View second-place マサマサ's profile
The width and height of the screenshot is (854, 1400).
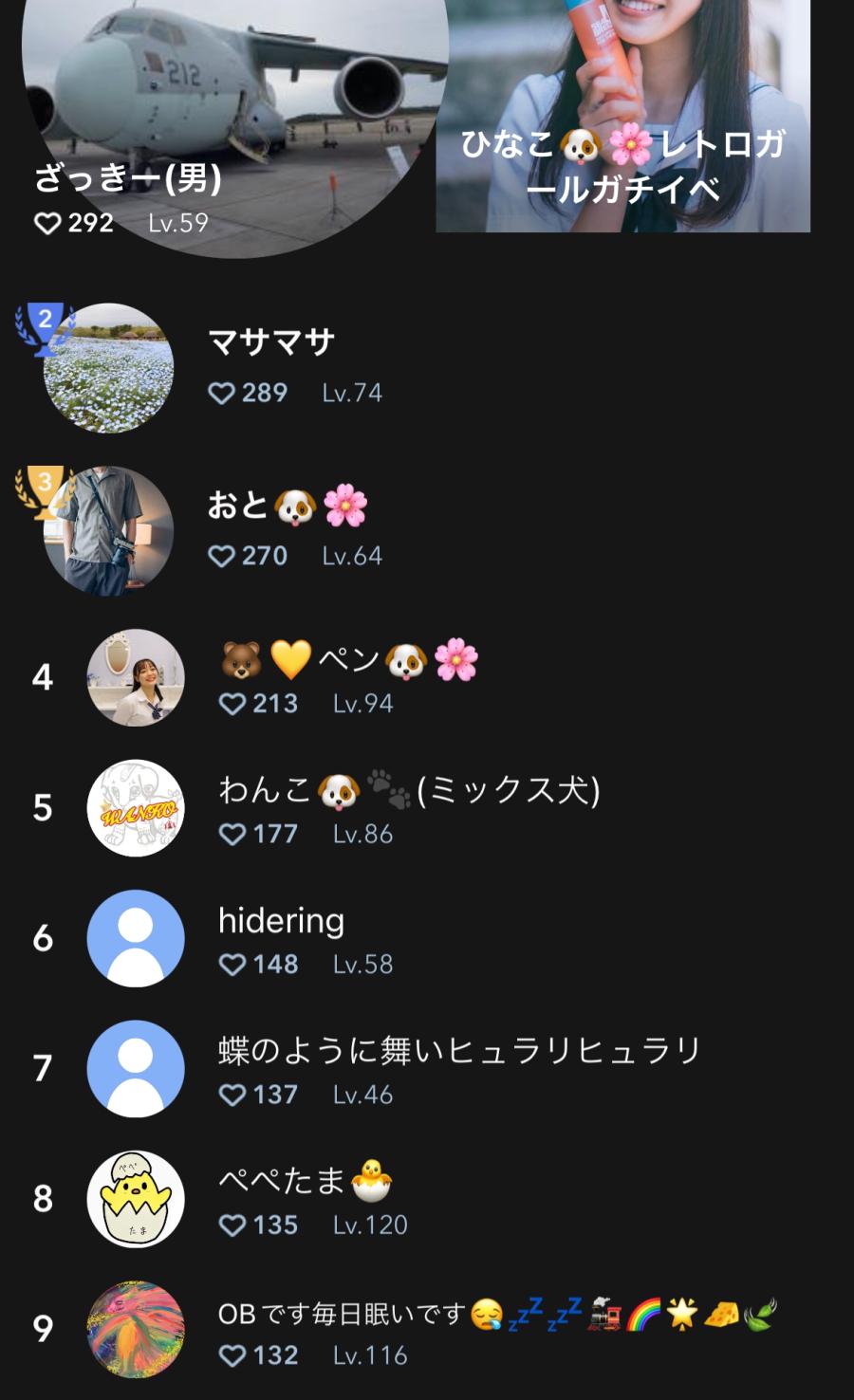click(x=270, y=365)
